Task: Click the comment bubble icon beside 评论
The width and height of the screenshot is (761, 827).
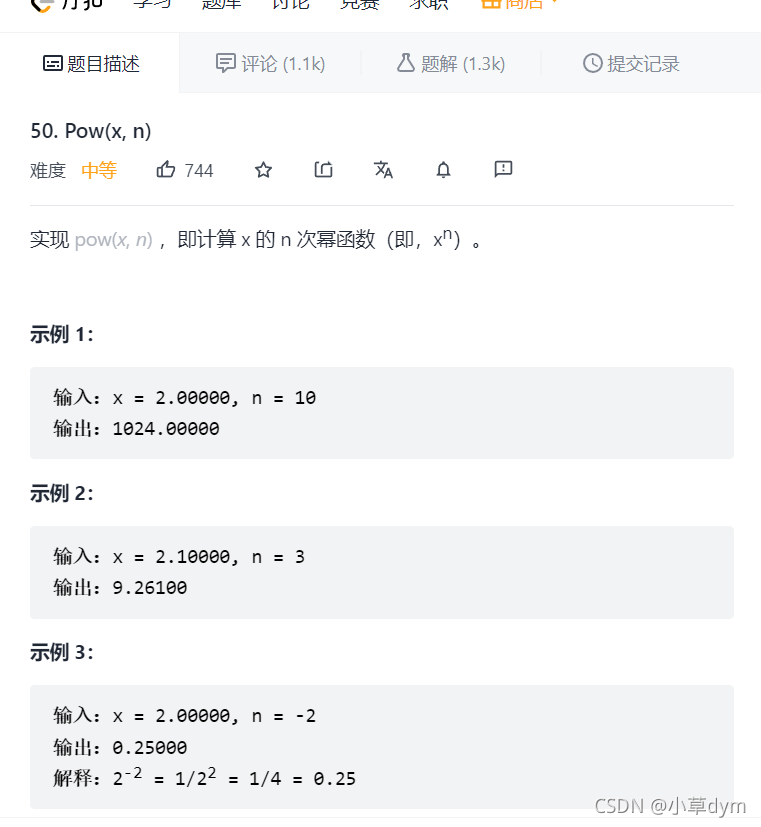Action: point(225,62)
